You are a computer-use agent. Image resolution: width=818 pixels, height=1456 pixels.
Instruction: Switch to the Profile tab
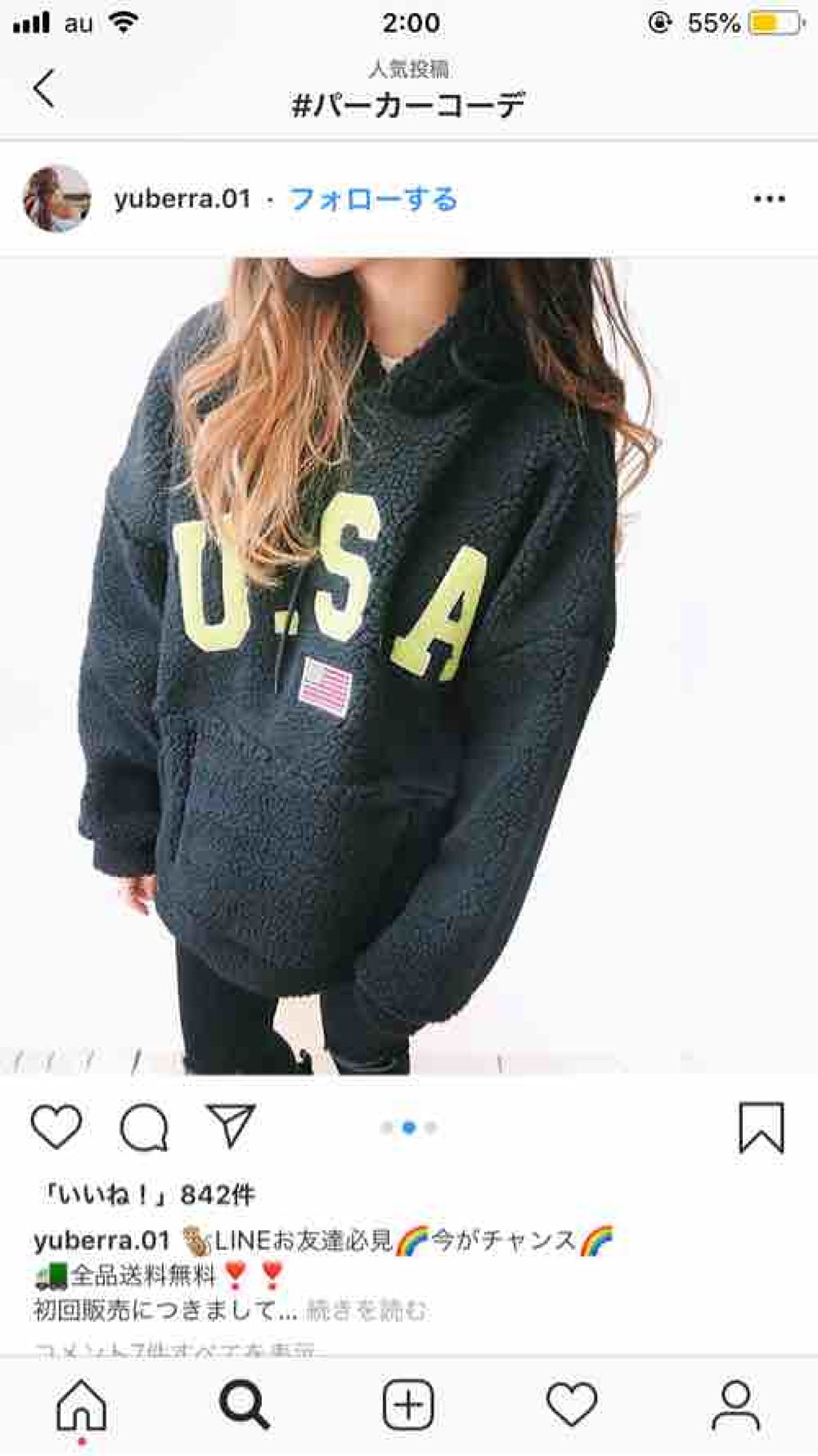point(735,1405)
